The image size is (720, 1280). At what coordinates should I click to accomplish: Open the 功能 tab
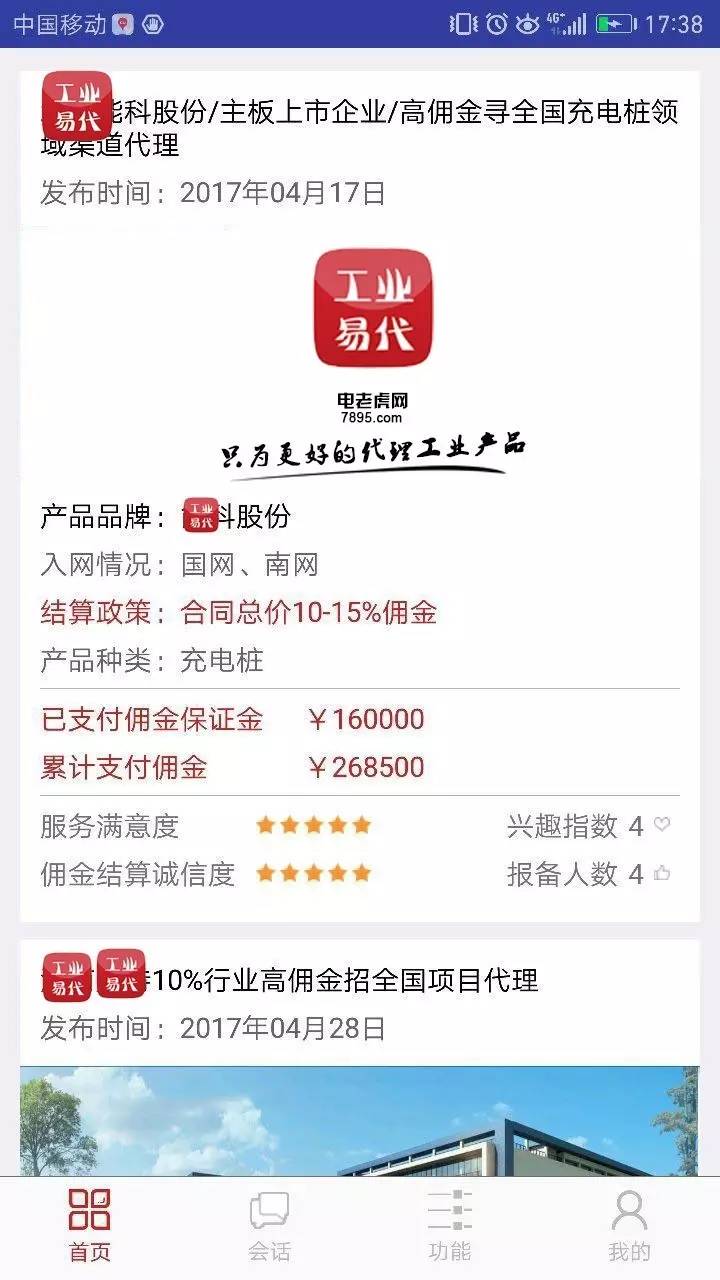(x=449, y=1227)
